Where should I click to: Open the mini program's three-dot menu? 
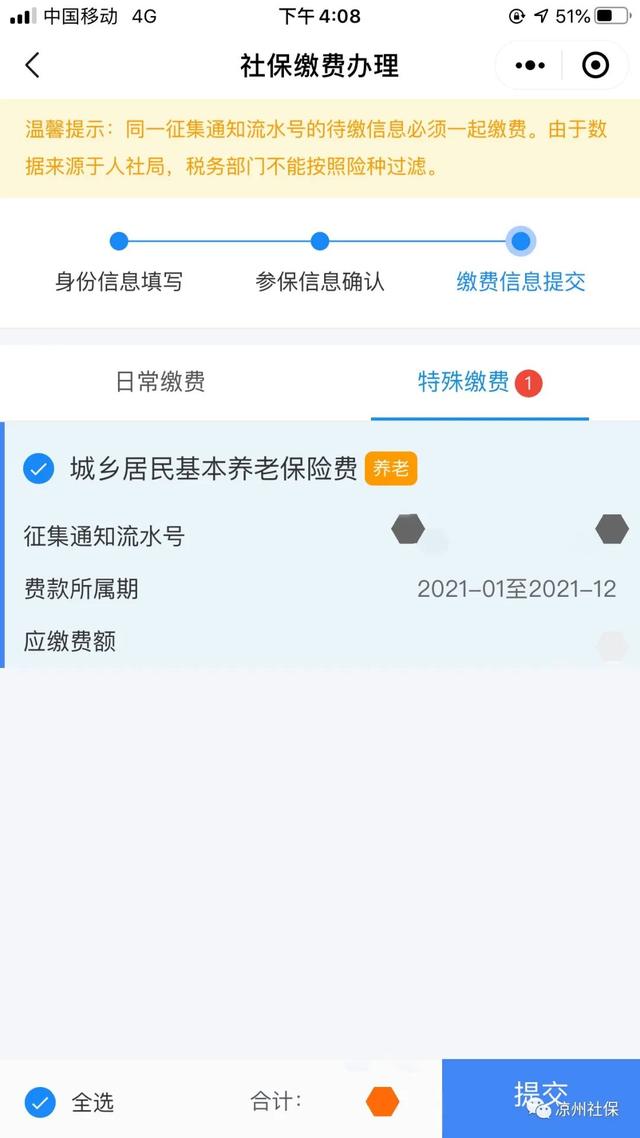click(530, 66)
